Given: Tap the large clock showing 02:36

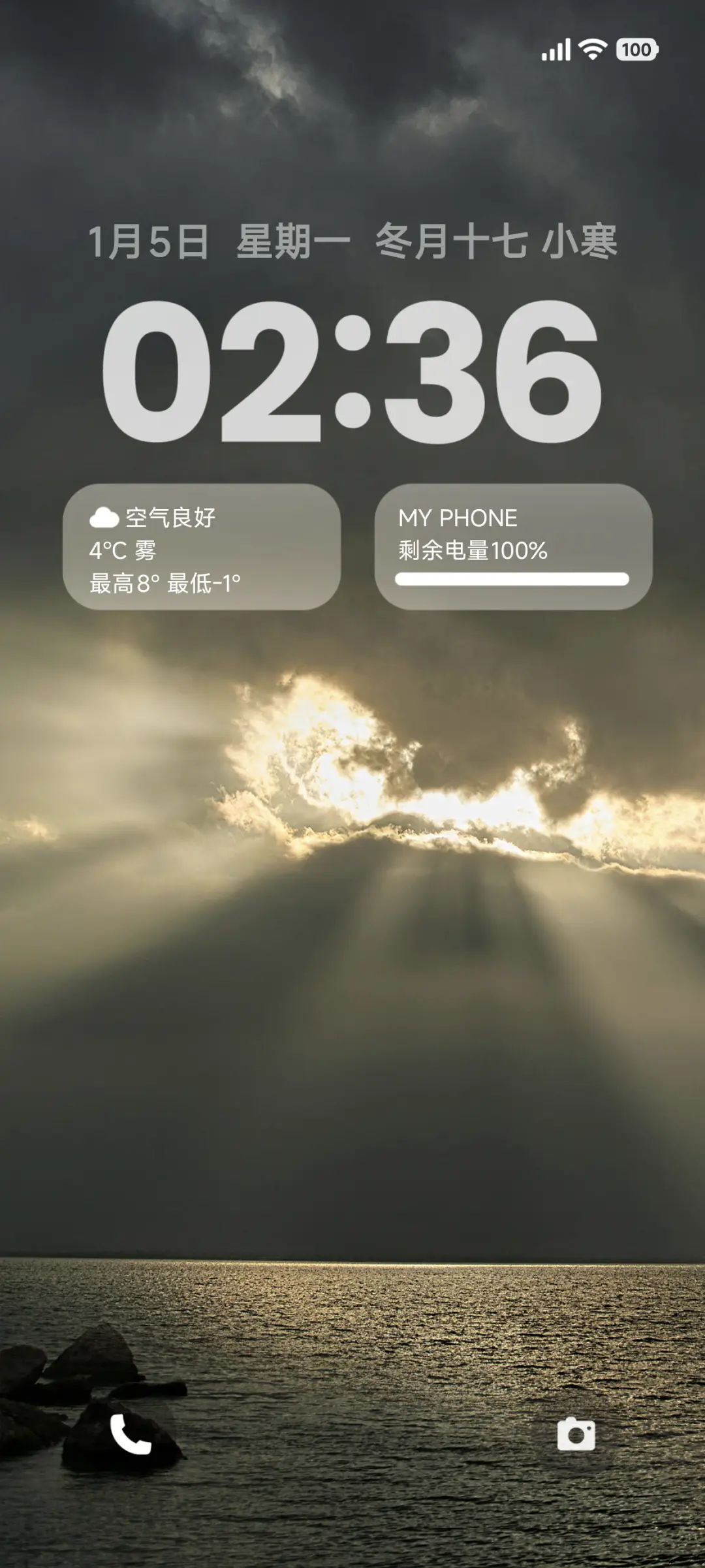Looking at the screenshot, I should point(352,375).
